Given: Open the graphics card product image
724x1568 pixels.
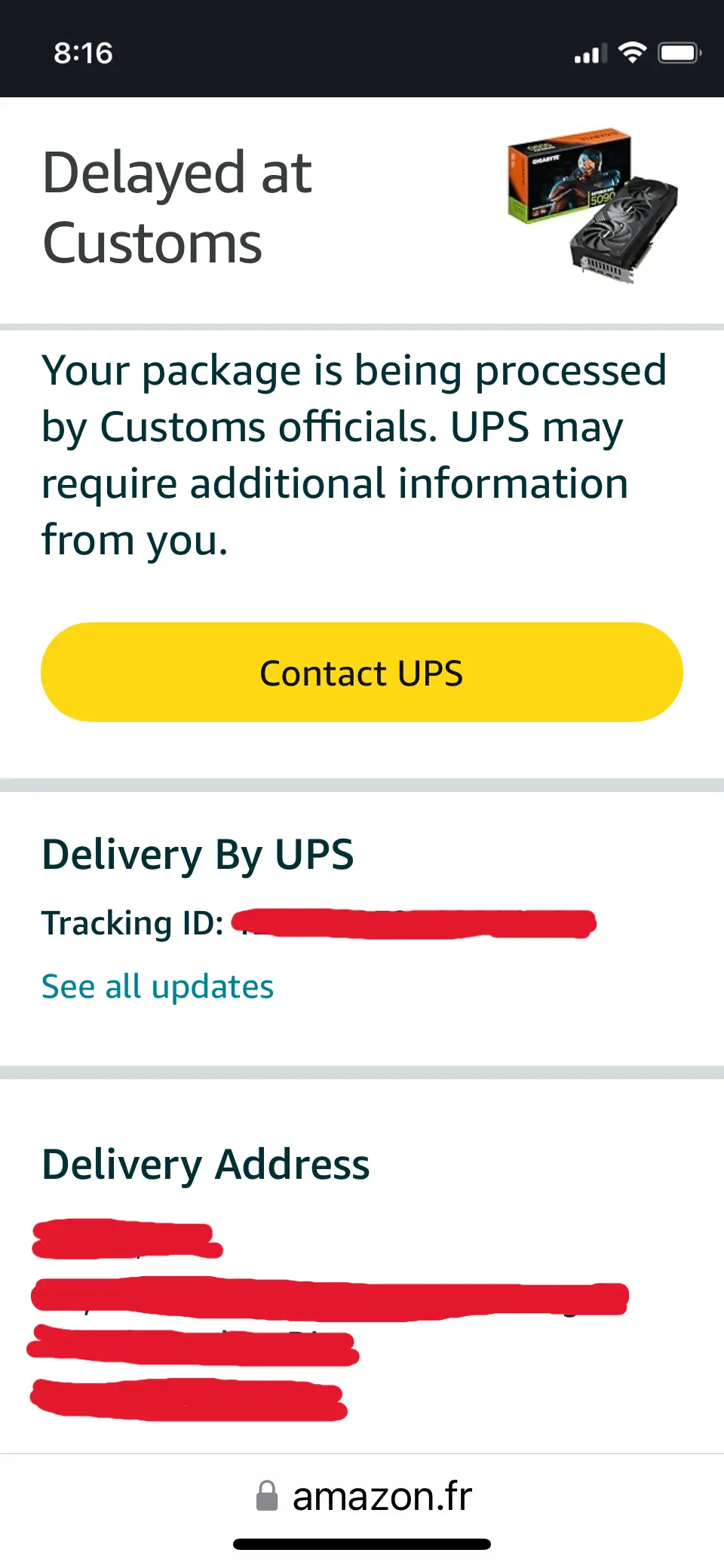Looking at the screenshot, I should (592, 205).
